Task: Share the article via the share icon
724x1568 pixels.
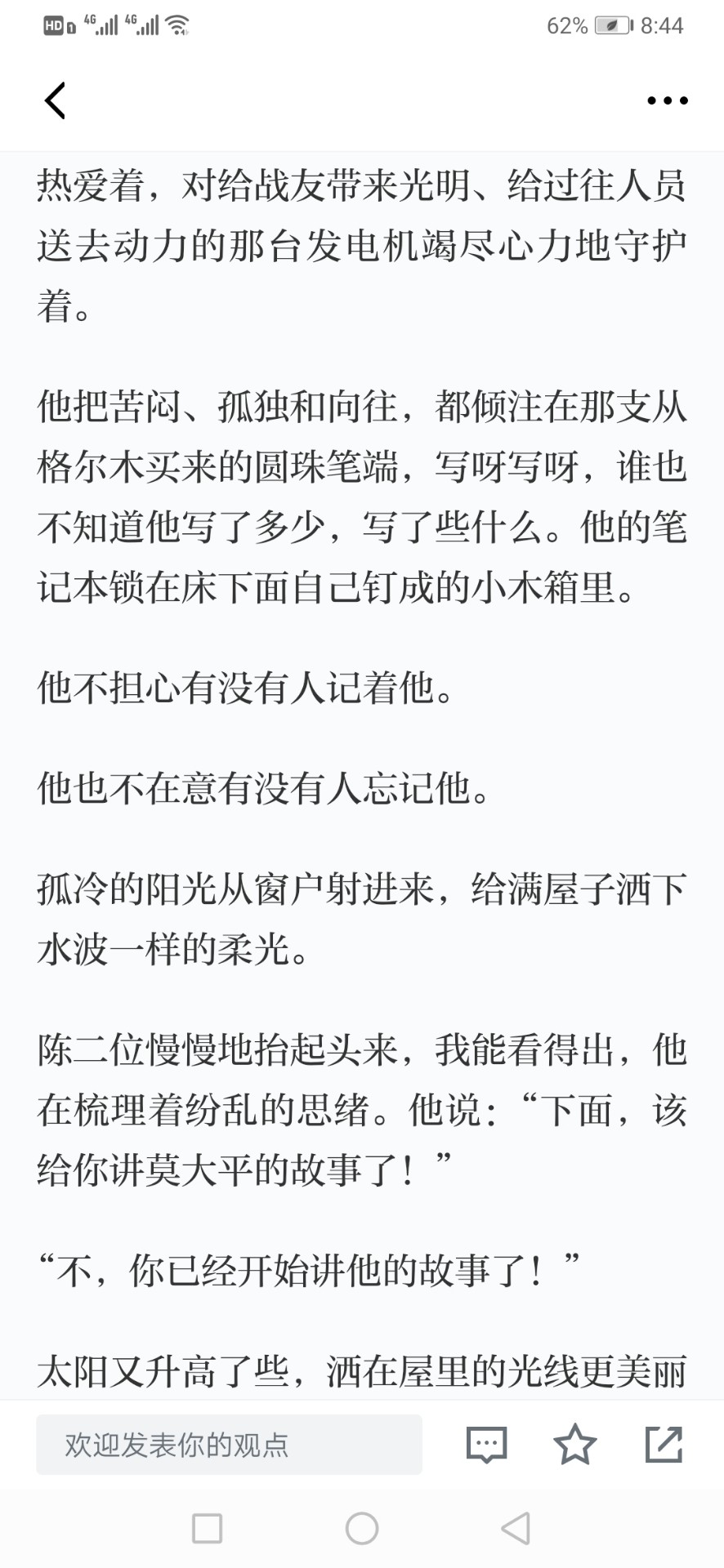Action: [x=664, y=1444]
